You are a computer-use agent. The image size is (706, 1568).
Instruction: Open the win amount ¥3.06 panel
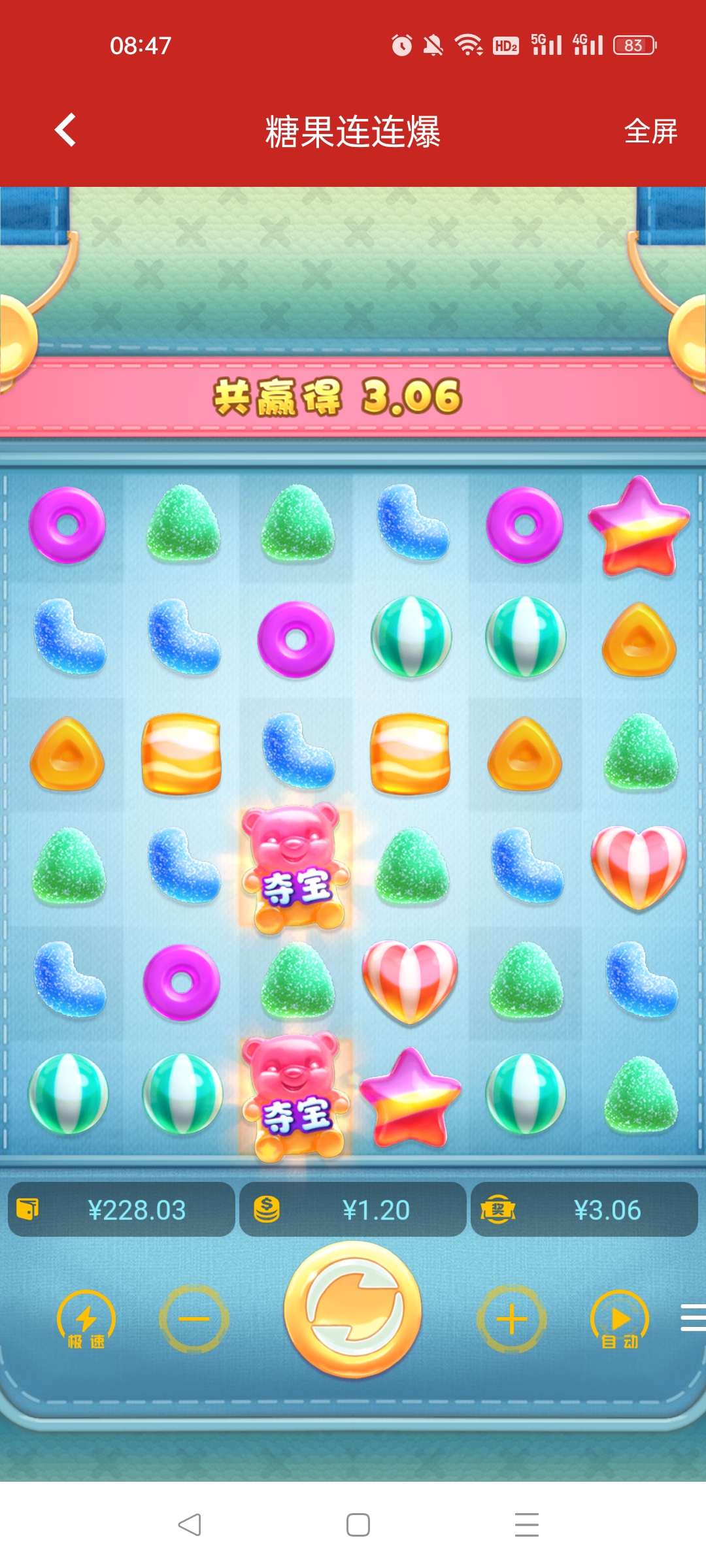(x=584, y=1210)
